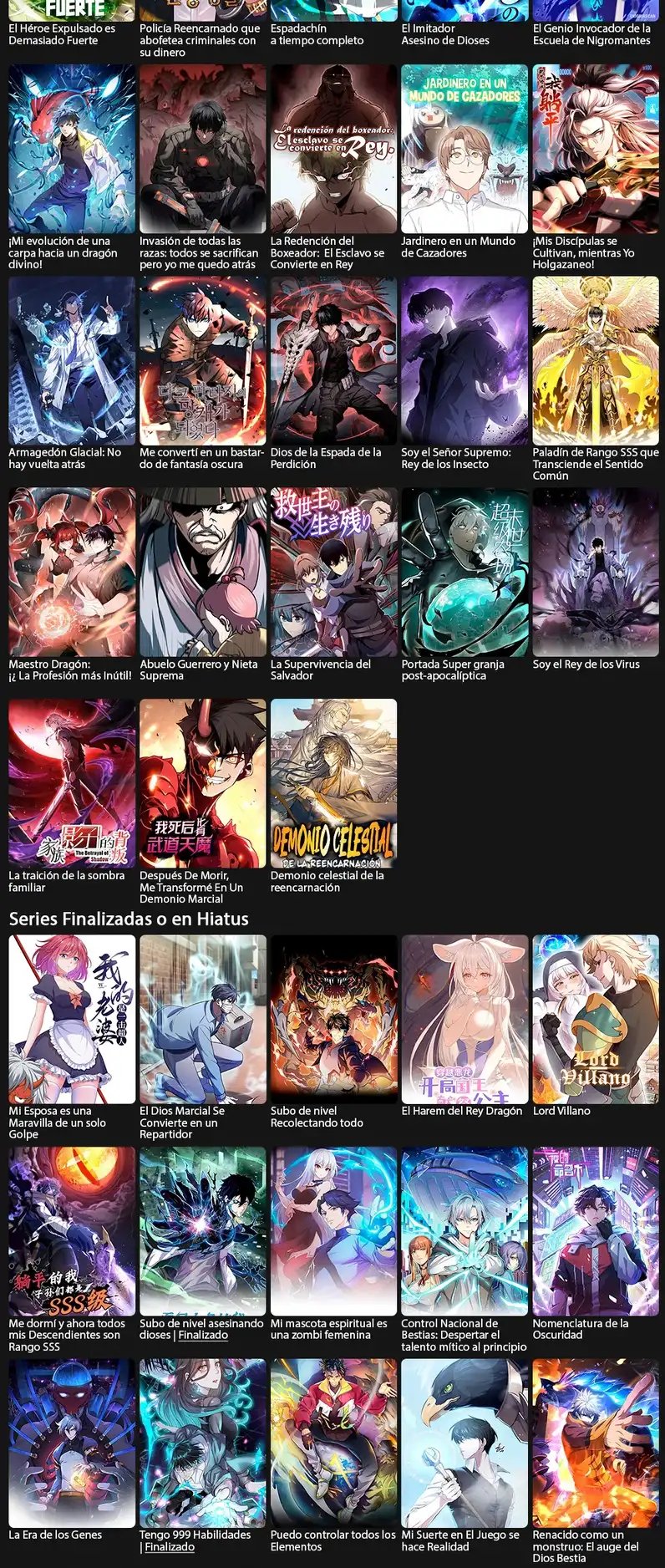Viewport: 665px width, 1568px height.
Task: Open 'Demonio celestial de la reencarnación'
Action: pyautogui.click(x=333, y=783)
